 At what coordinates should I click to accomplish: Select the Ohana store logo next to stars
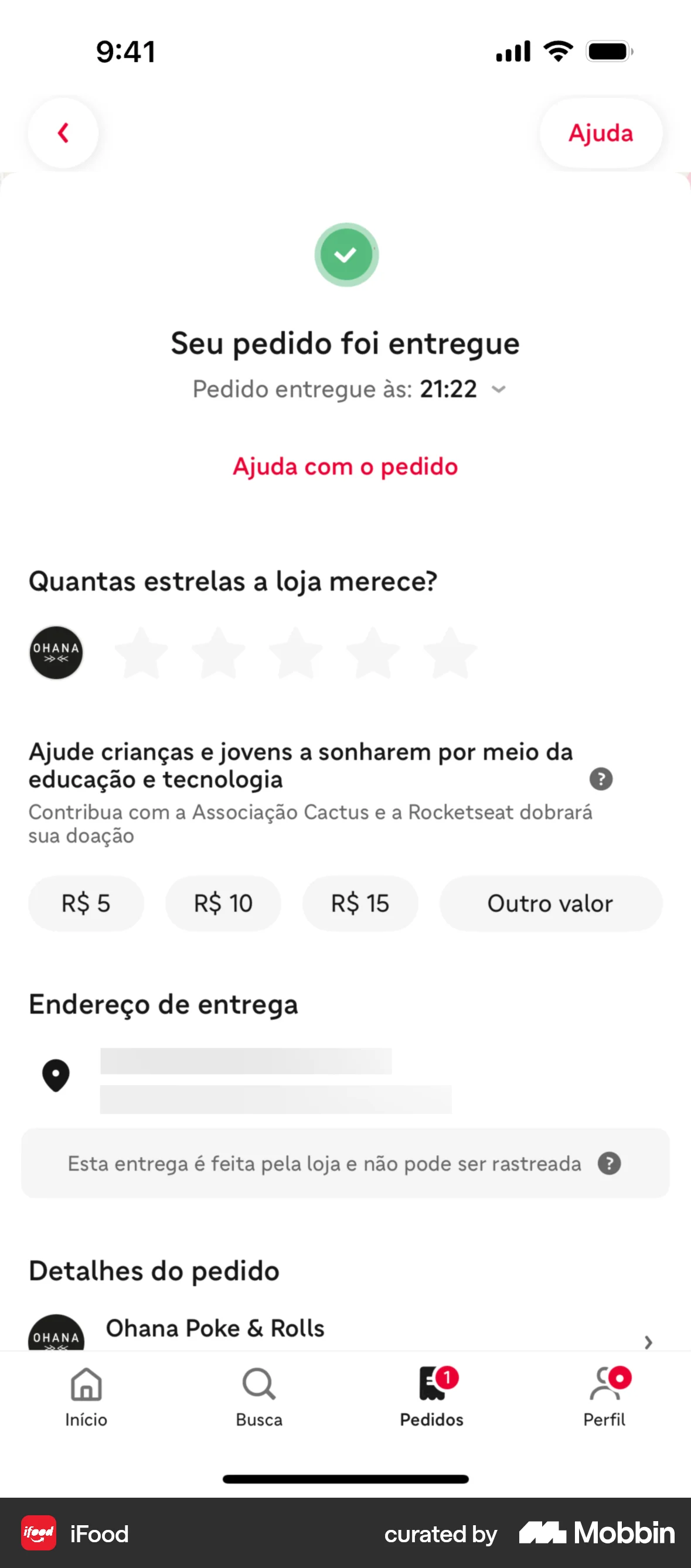point(56,652)
